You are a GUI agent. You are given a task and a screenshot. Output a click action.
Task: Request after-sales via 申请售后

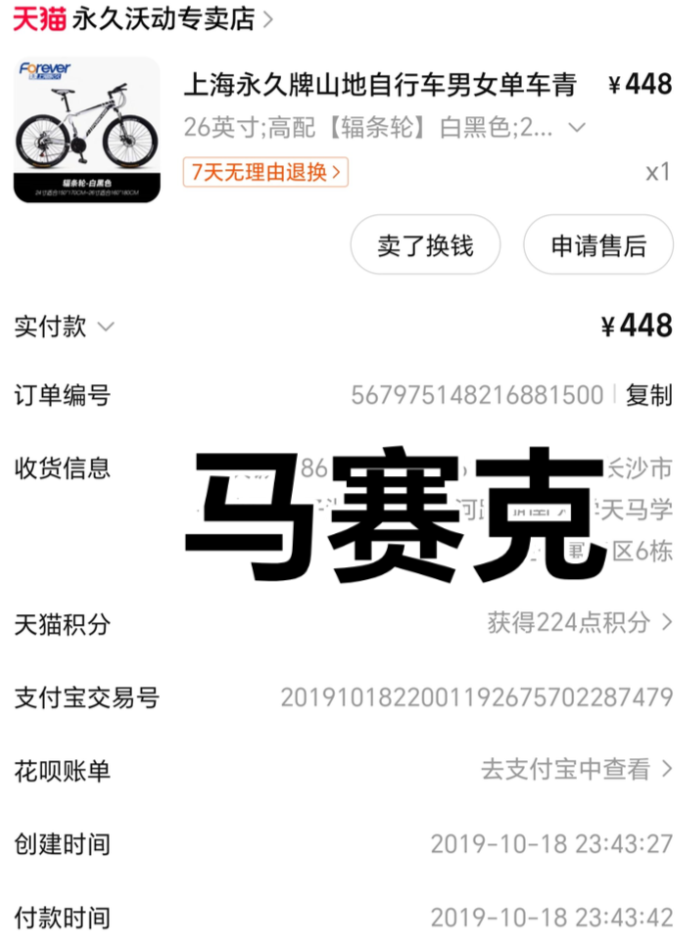pyautogui.click(x=598, y=245)
